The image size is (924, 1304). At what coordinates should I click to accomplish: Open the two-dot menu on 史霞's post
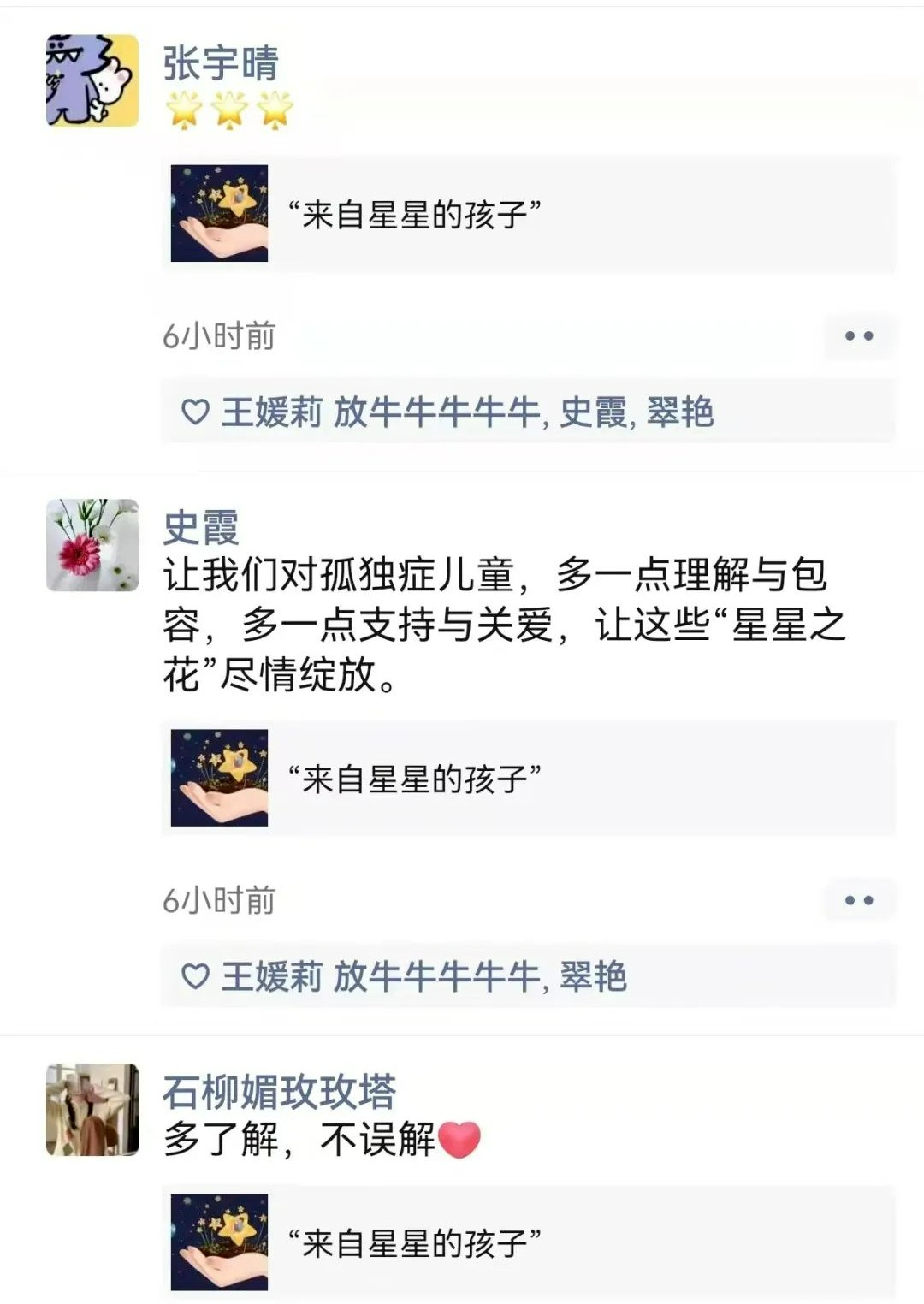pyautogui.click(x=858, y=900)
